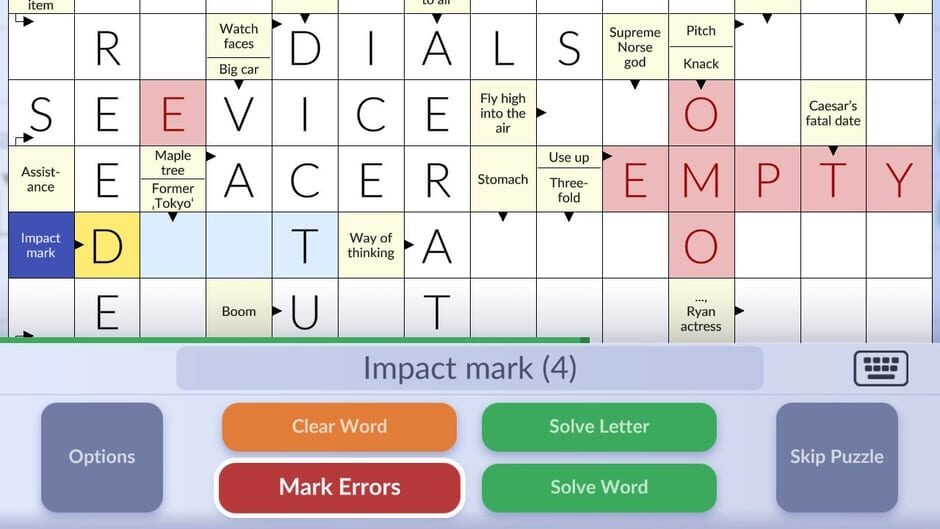Image resolution: width=940 pixels, height=529 pixels.
Task: Select the 'Supreme Norse god' clue
Action: (x=635, y=47)
